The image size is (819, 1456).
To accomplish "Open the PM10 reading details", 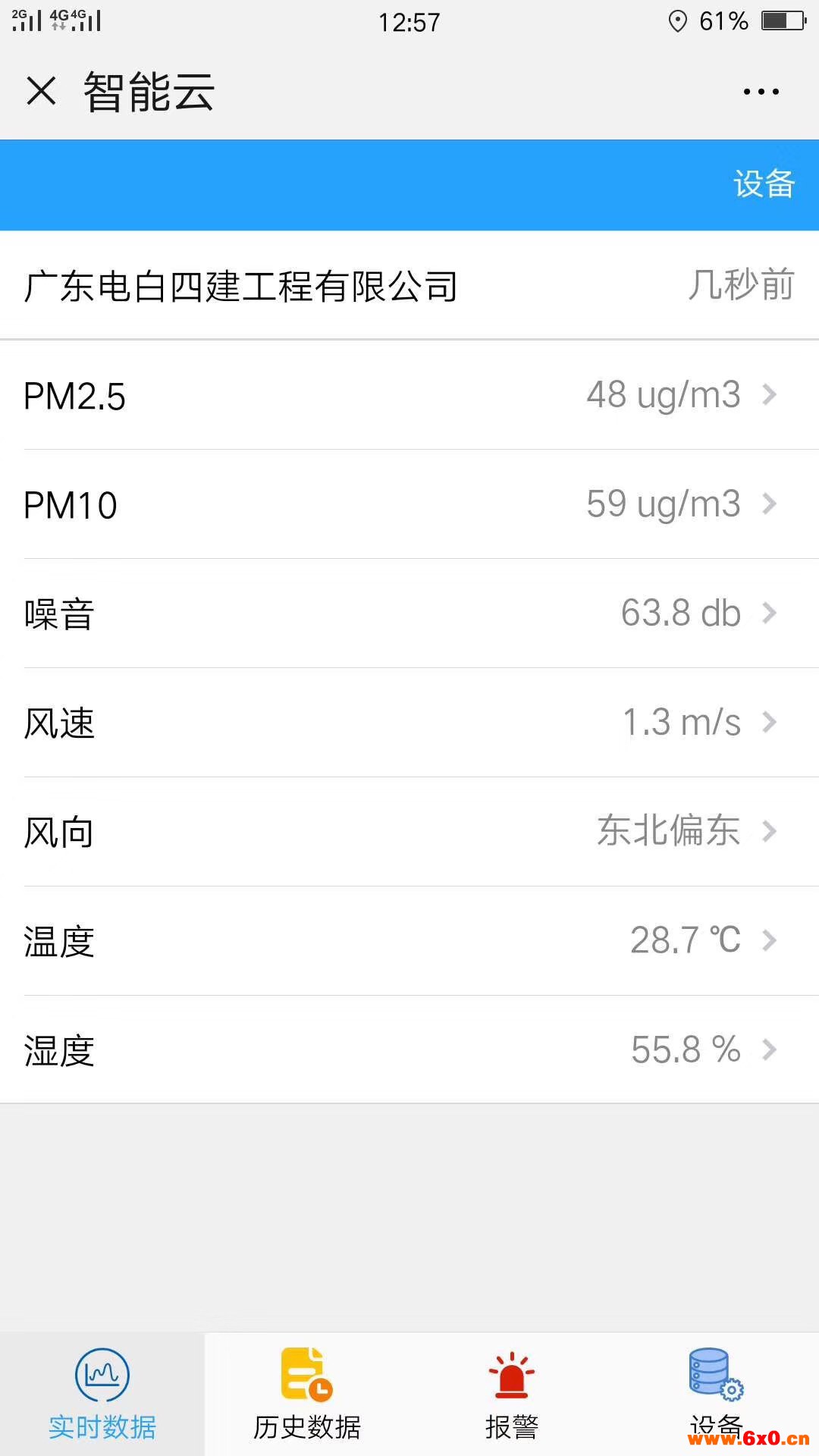I will 409,504.
